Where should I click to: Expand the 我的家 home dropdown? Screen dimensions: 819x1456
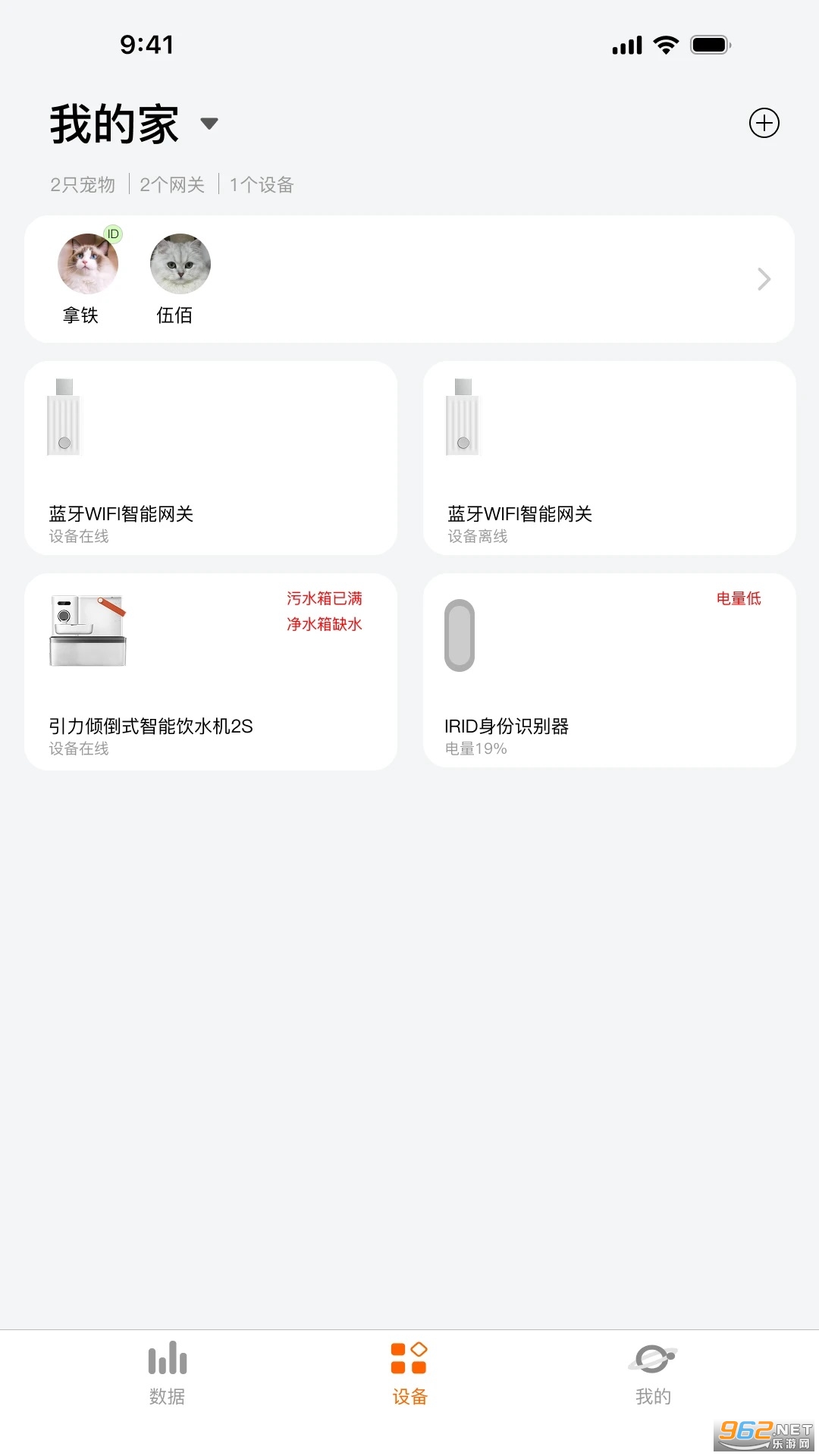pos(209,124)
